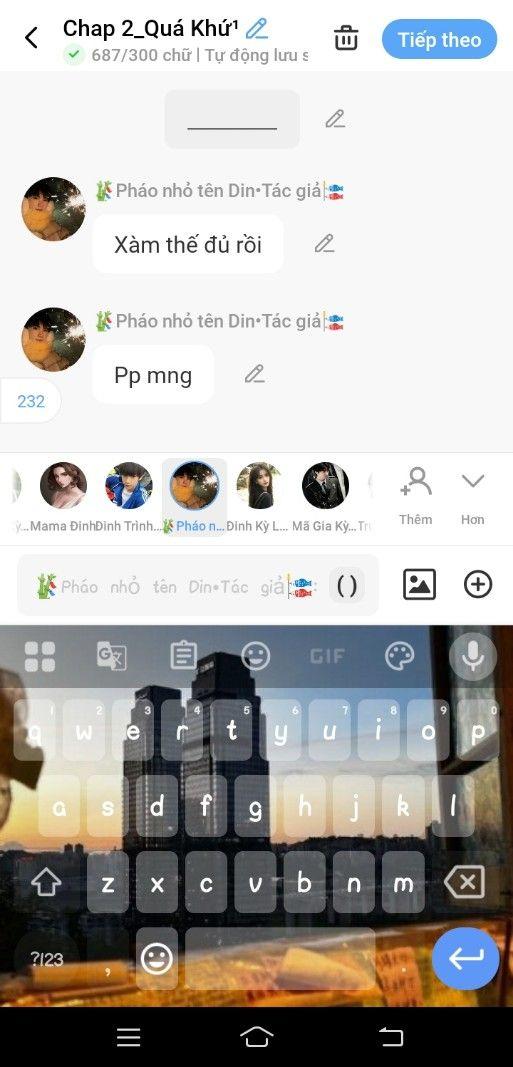Activate the keyboard microphone for voice input
Viewport: 513px width, 1067px height.
click(473, 656)
